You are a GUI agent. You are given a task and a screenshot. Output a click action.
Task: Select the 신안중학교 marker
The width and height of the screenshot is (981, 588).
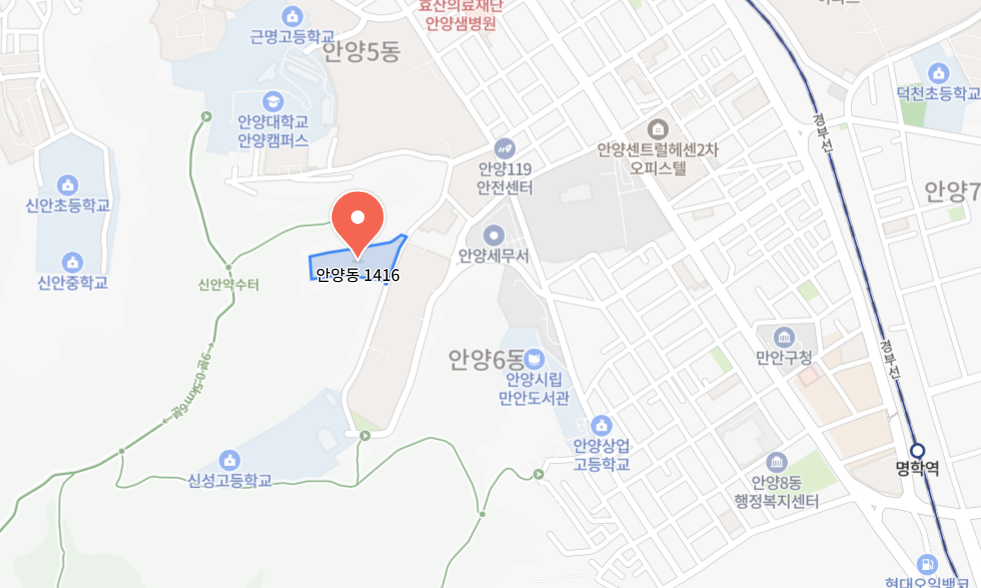[73, 262]
